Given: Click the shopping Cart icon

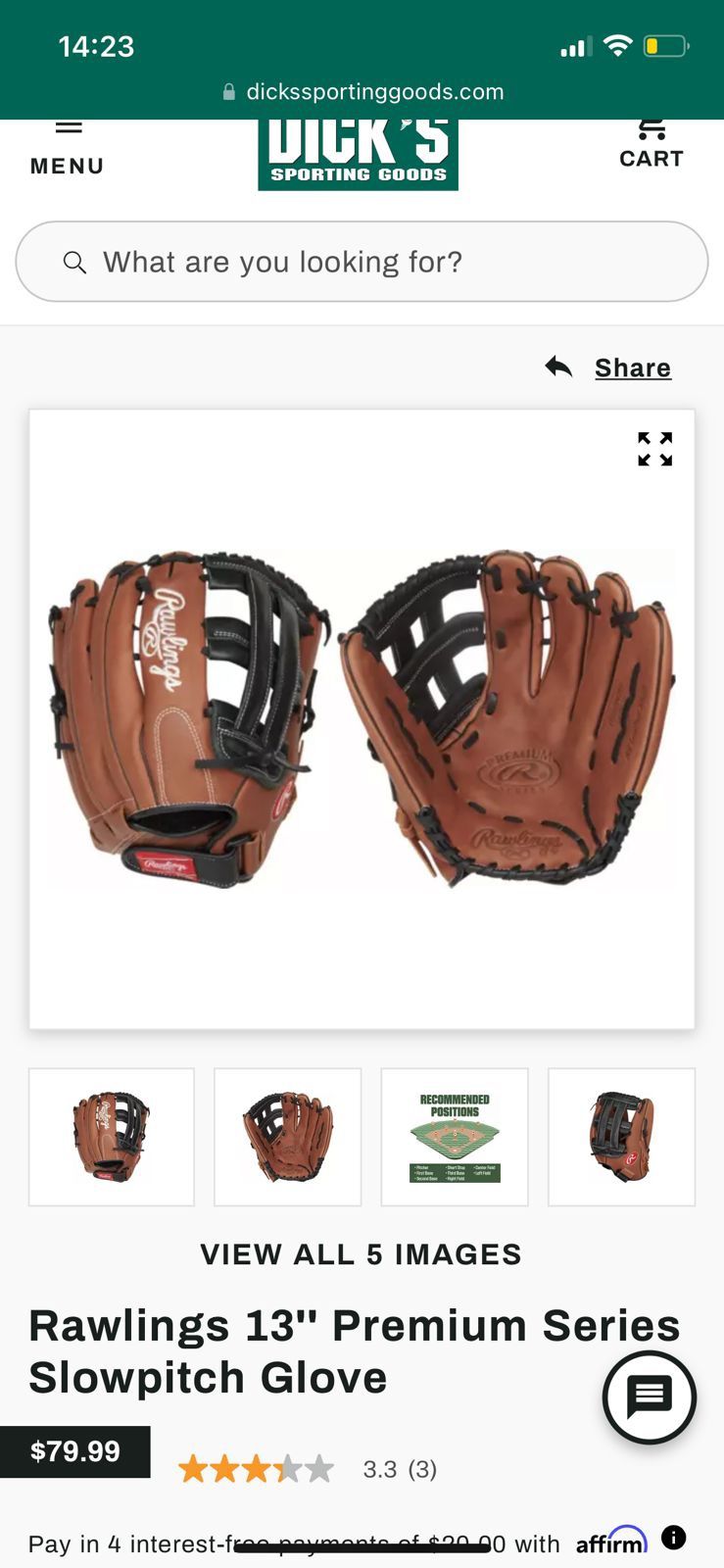Looking at the screenshot, I should pos(651,142).
